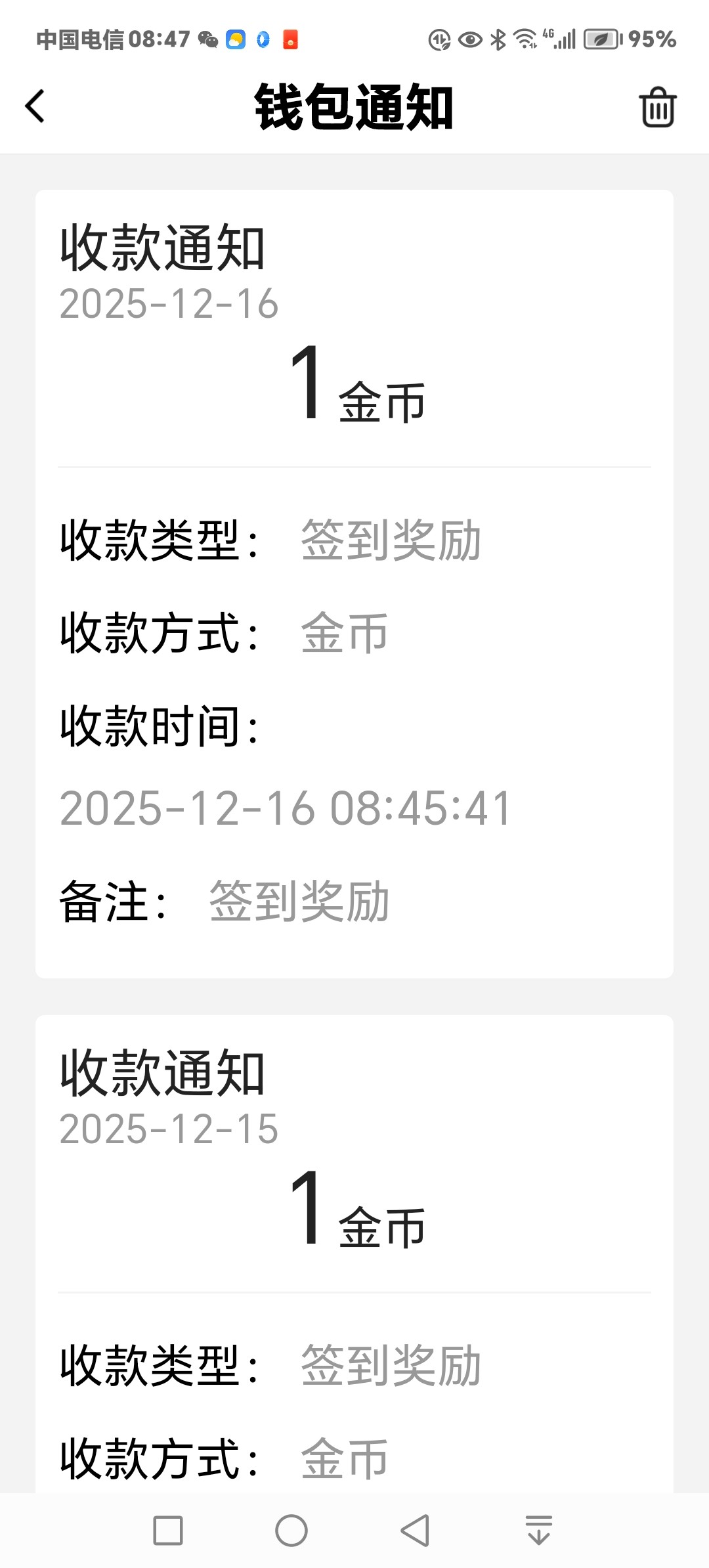Delete notifications with the trash icon
The image size is (709, 1568).
tap(657, 107)
